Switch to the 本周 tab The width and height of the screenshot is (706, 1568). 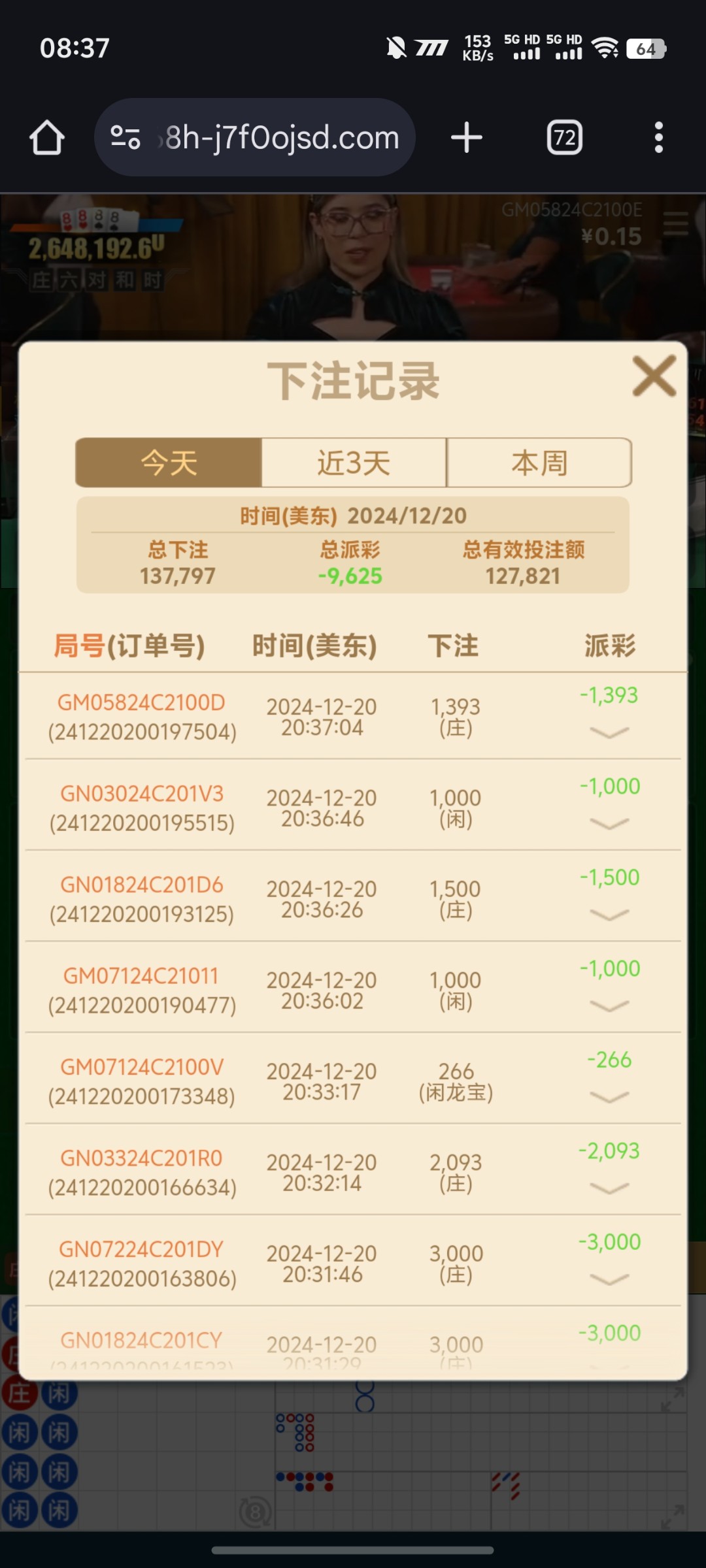539,463
